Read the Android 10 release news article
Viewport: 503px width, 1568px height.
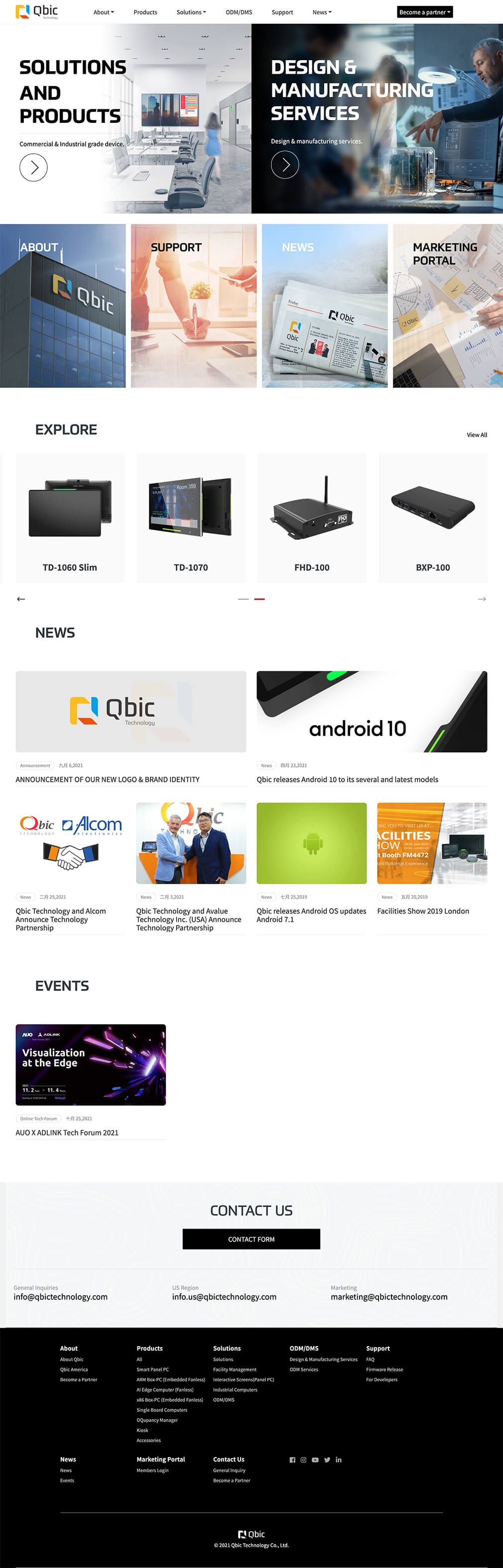tap(347, 779)
